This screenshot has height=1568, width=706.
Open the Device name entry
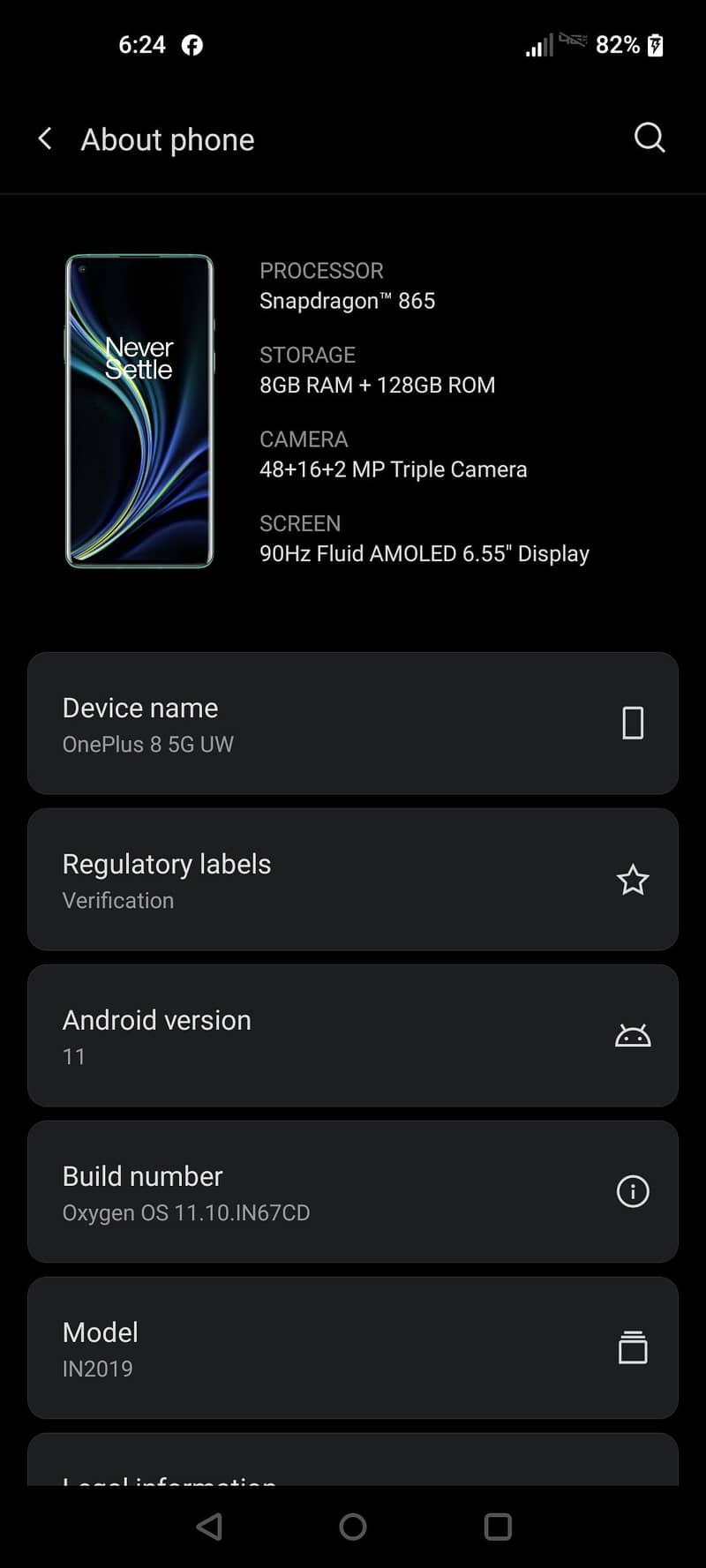[265, 723]
